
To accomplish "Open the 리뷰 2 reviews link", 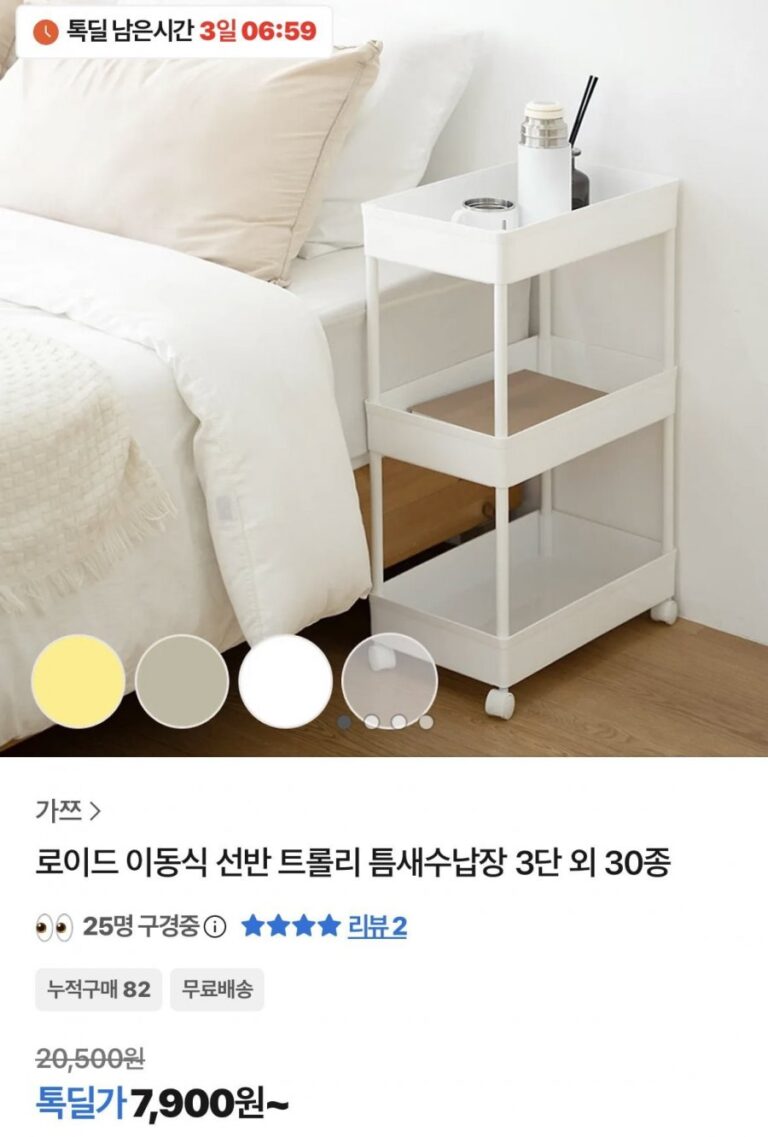I will [377, 927].
